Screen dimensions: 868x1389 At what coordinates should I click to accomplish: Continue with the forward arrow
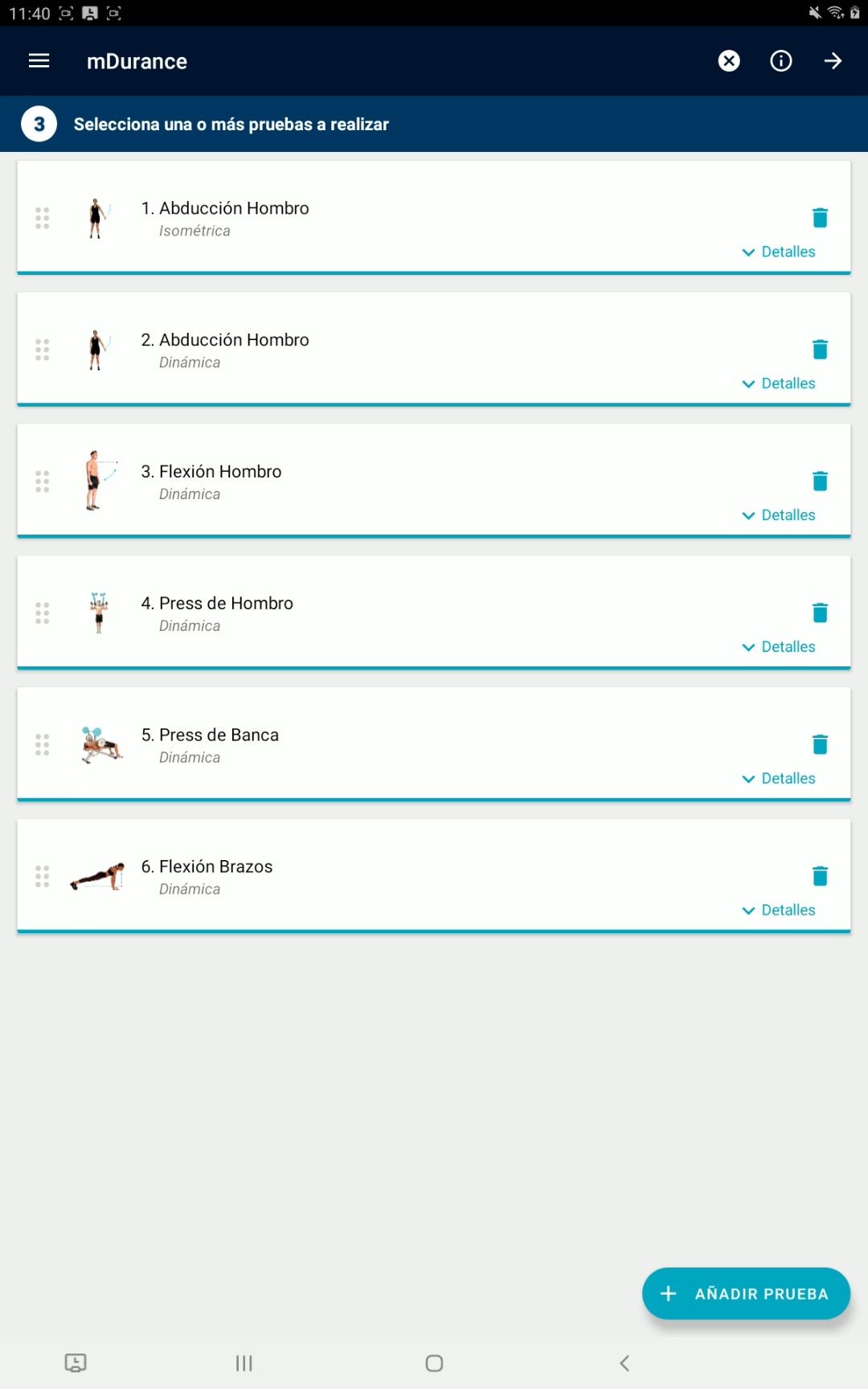pos(833,61)
